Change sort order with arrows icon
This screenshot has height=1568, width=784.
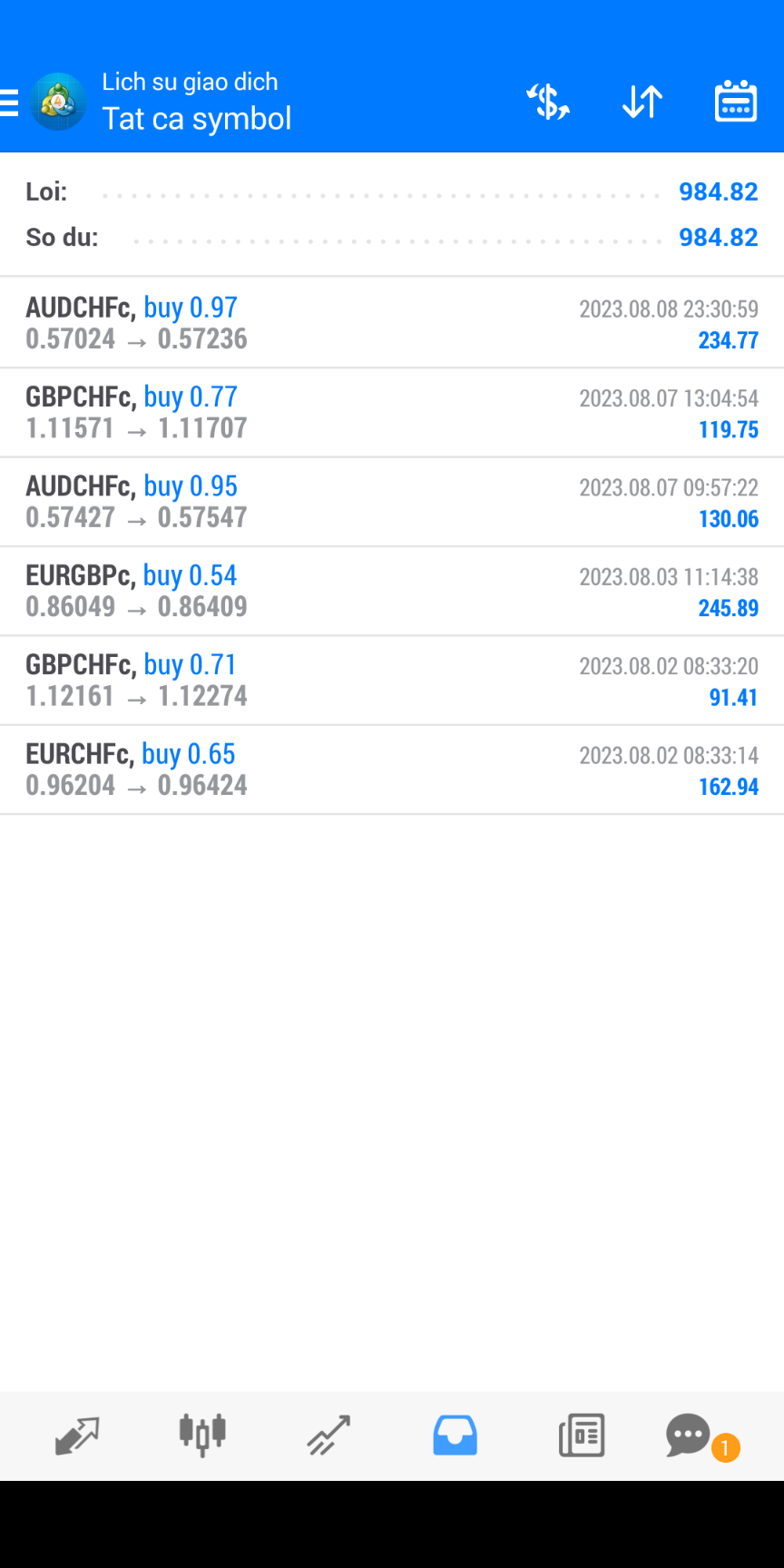(642, 102)
